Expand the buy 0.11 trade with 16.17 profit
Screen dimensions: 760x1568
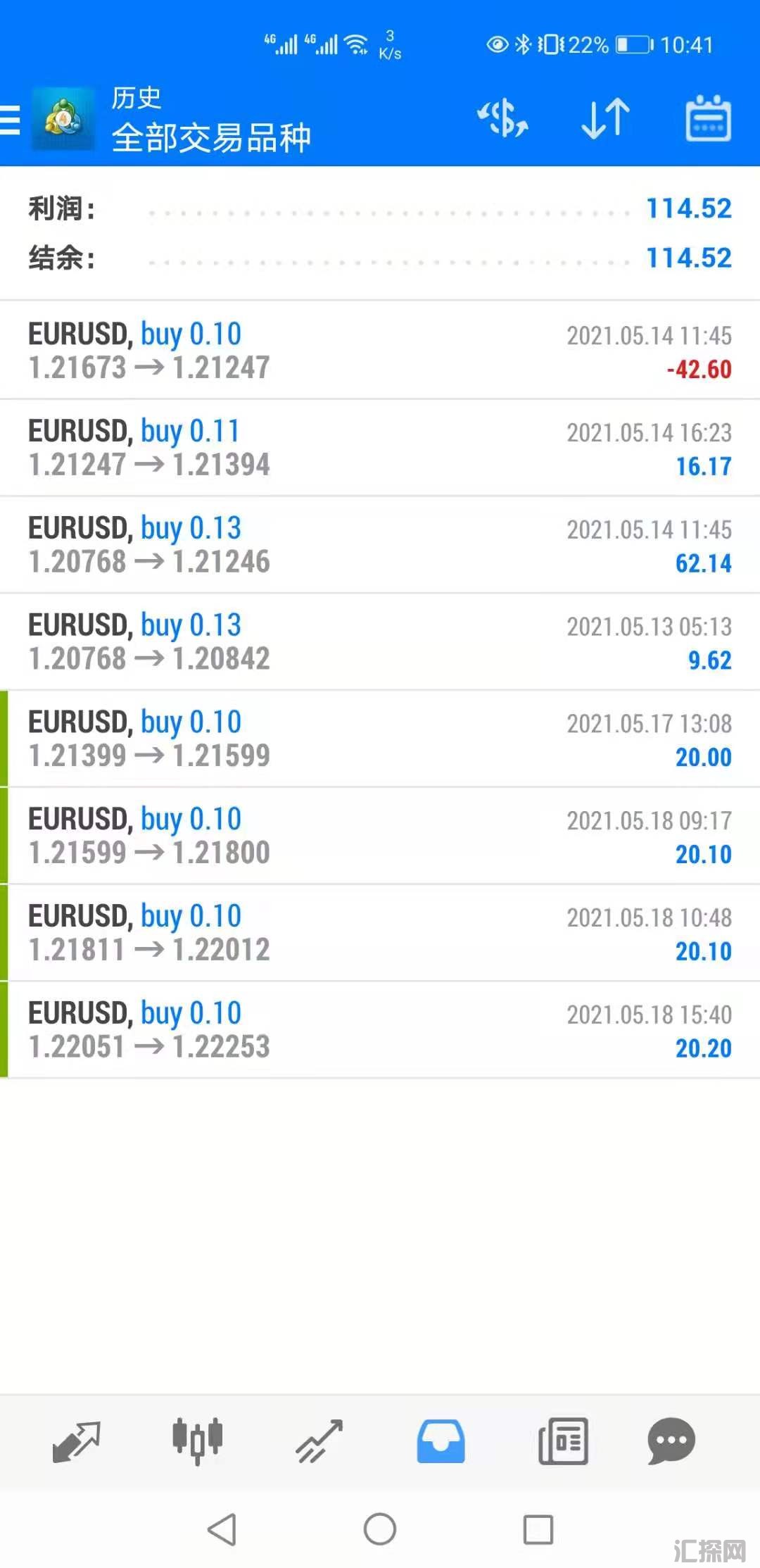380,448
